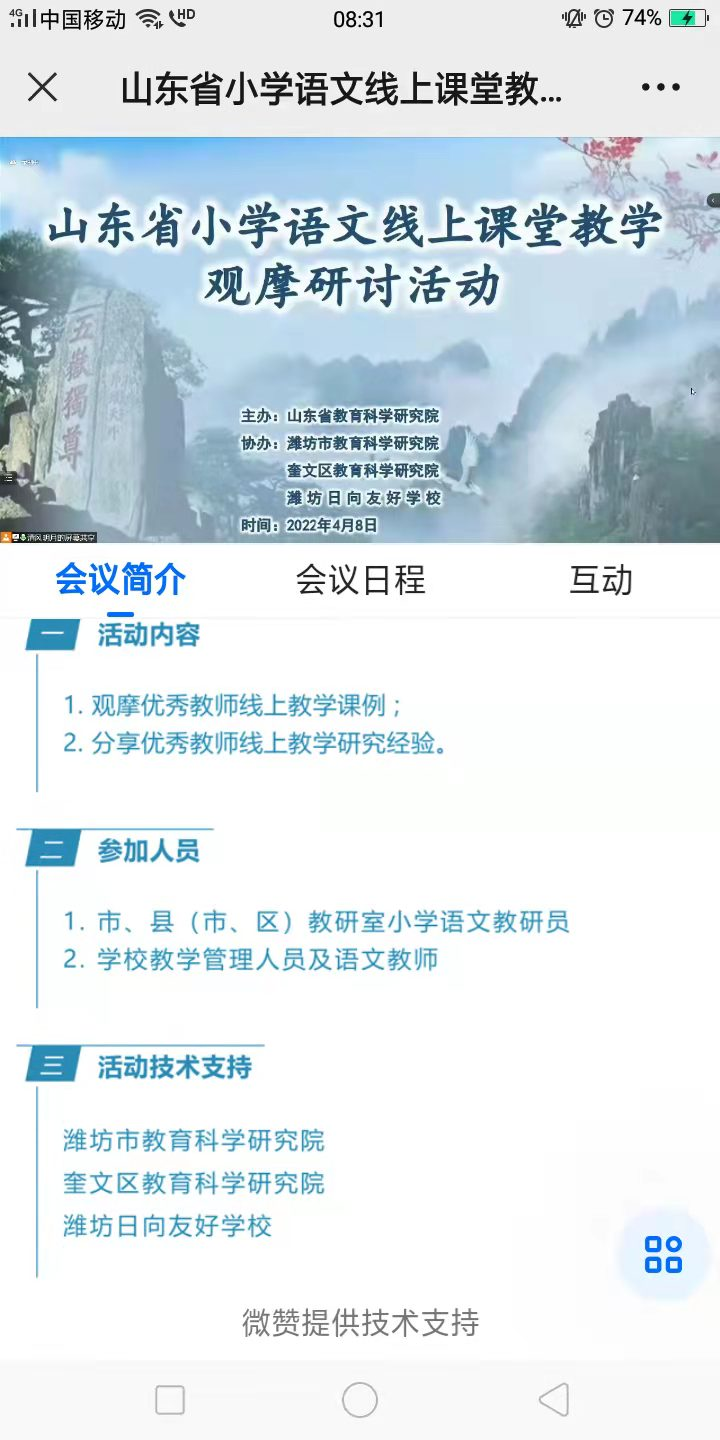Select the 会议简介 tab
720x1440 pixels.
tap(120, 580)
